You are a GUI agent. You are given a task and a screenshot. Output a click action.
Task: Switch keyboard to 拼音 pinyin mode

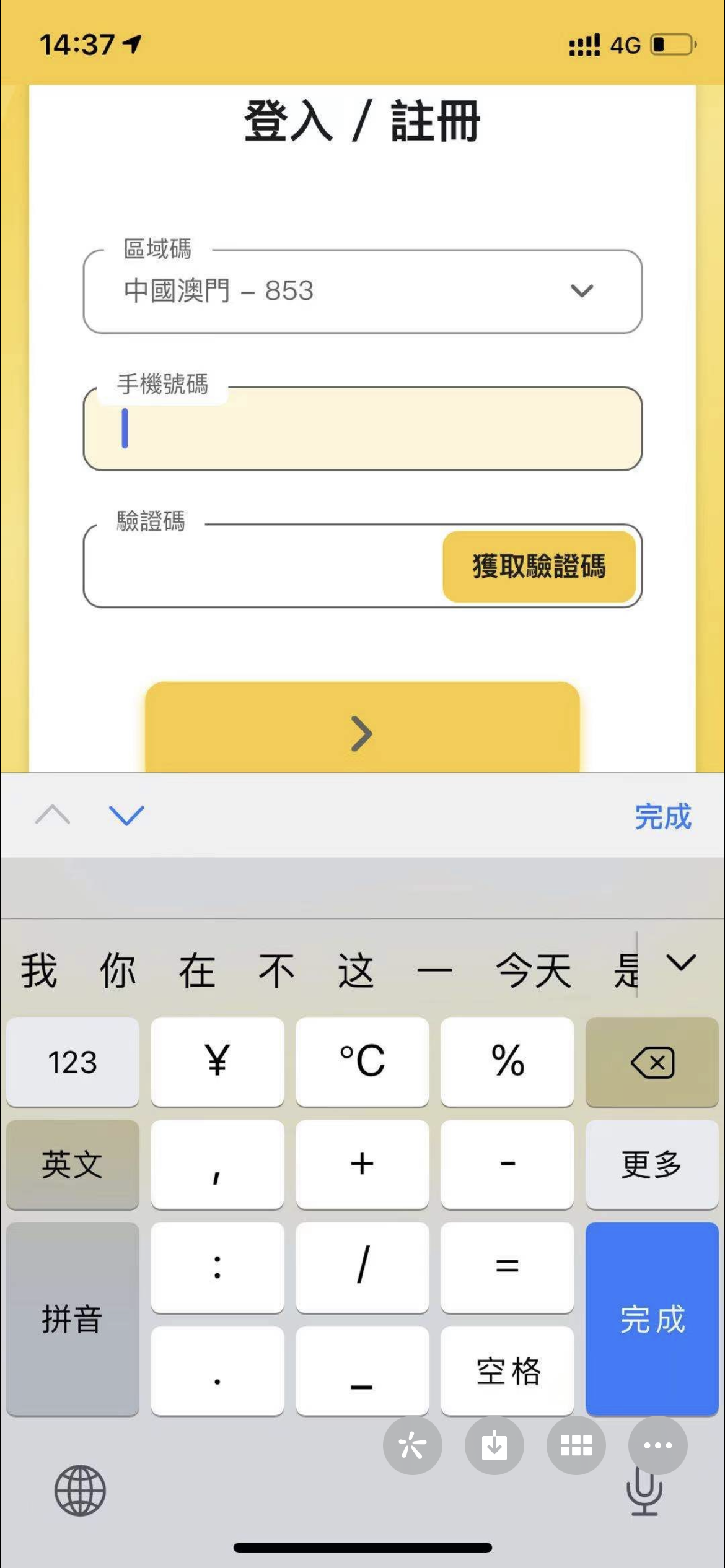tap(72, 1319)
